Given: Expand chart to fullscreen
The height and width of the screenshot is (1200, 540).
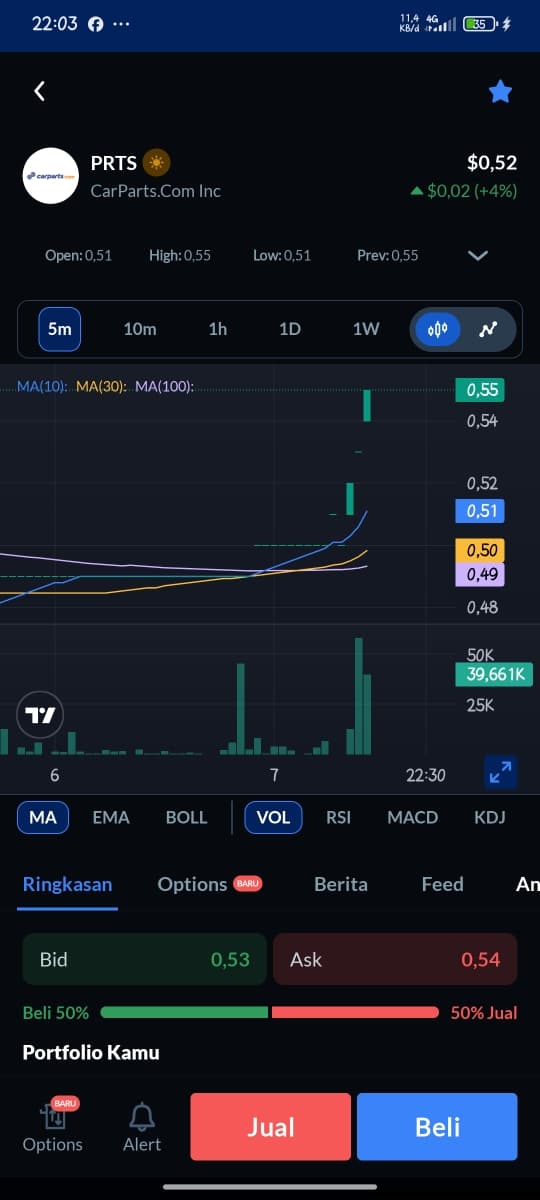Looking at the screenshot, I should pos(499,771).
